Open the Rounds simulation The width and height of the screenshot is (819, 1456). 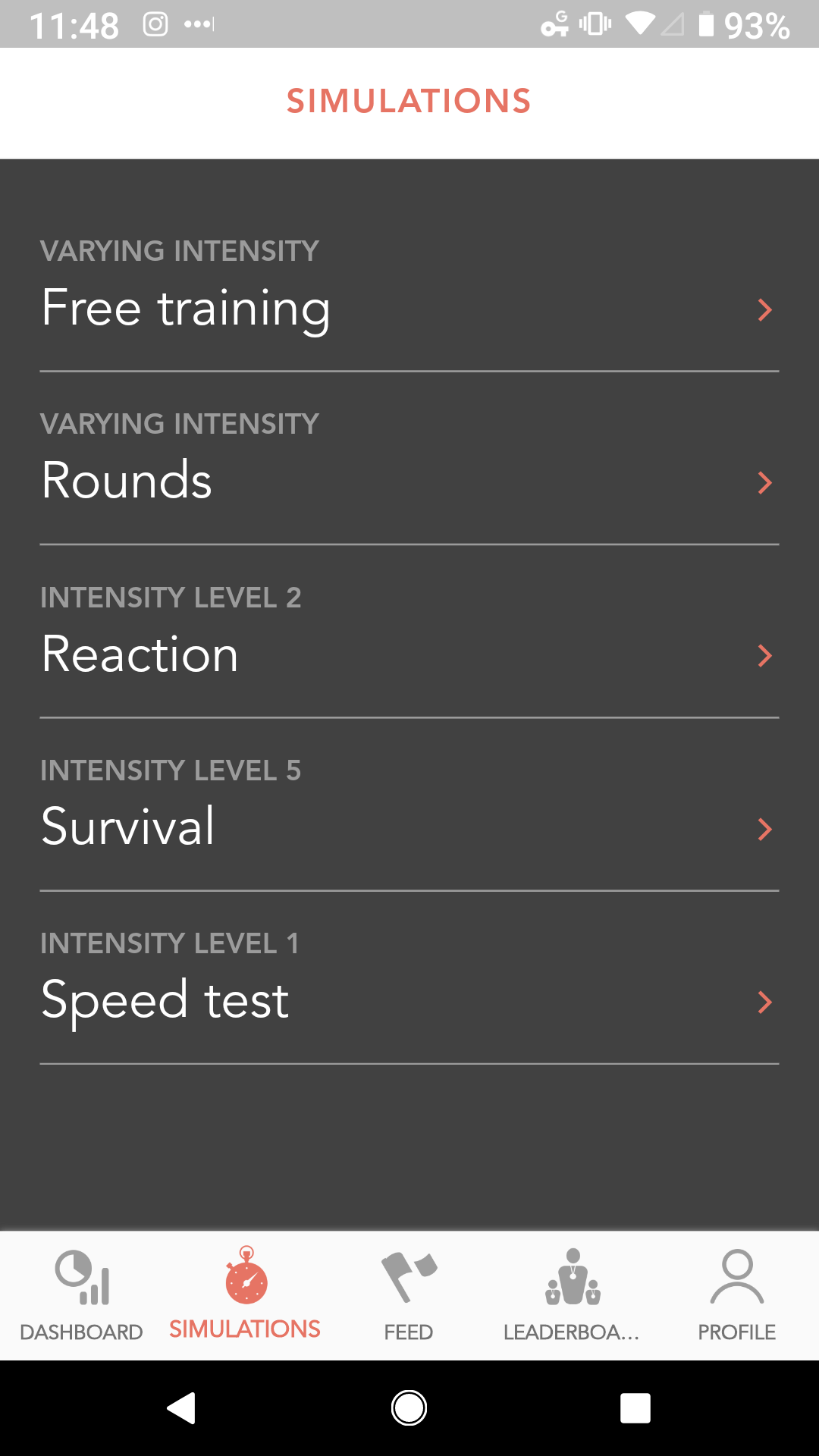click(409, 459)
